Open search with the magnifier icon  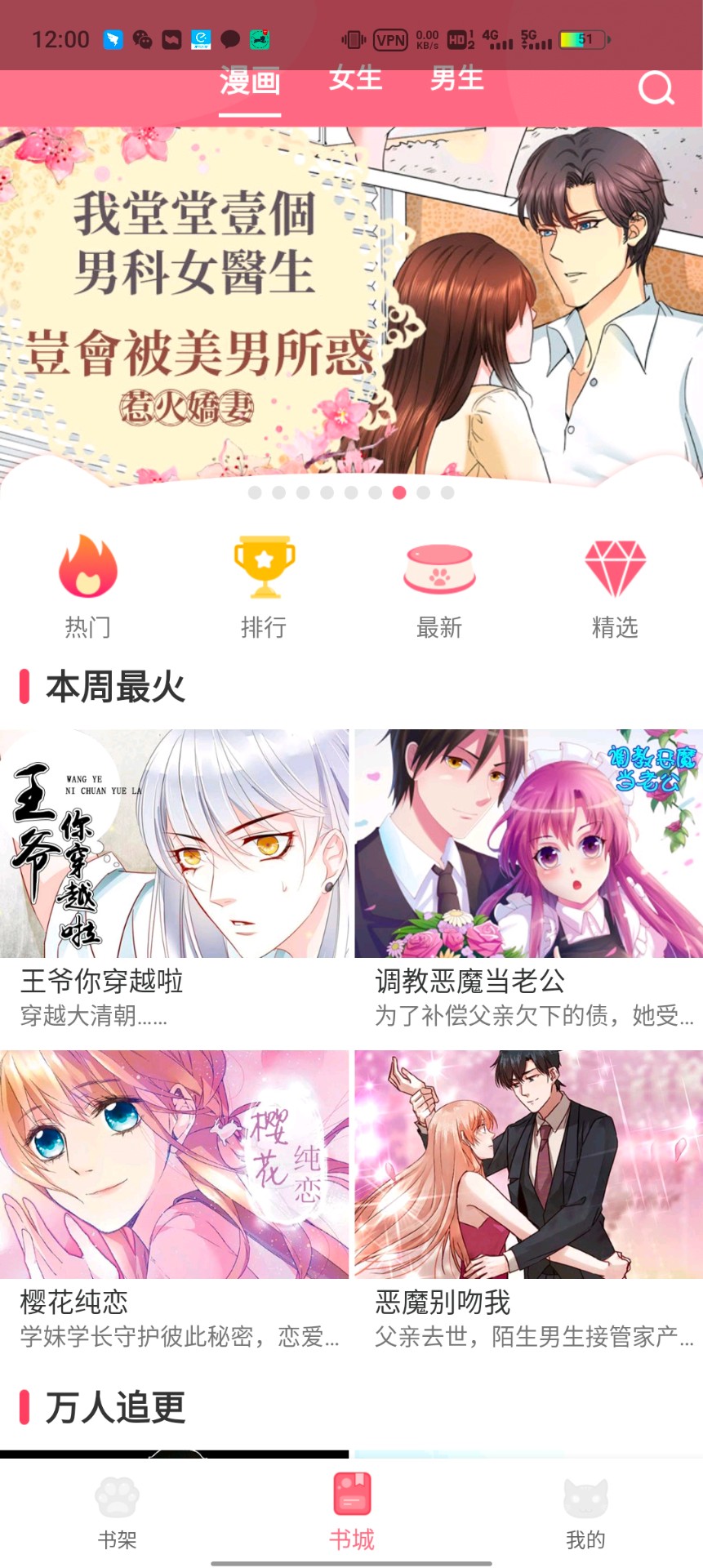click(x=656, y=90)
